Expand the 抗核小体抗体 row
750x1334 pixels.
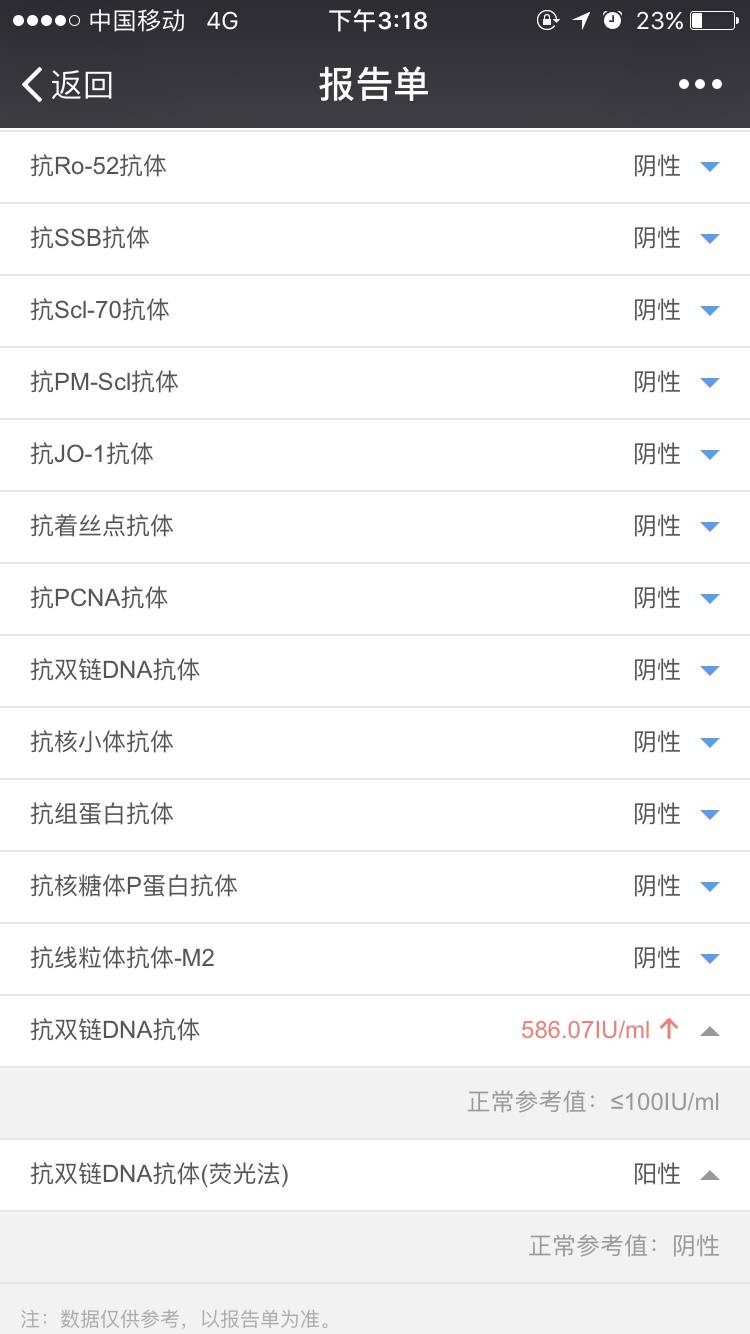pyautogui.click(x=710, y=743)
